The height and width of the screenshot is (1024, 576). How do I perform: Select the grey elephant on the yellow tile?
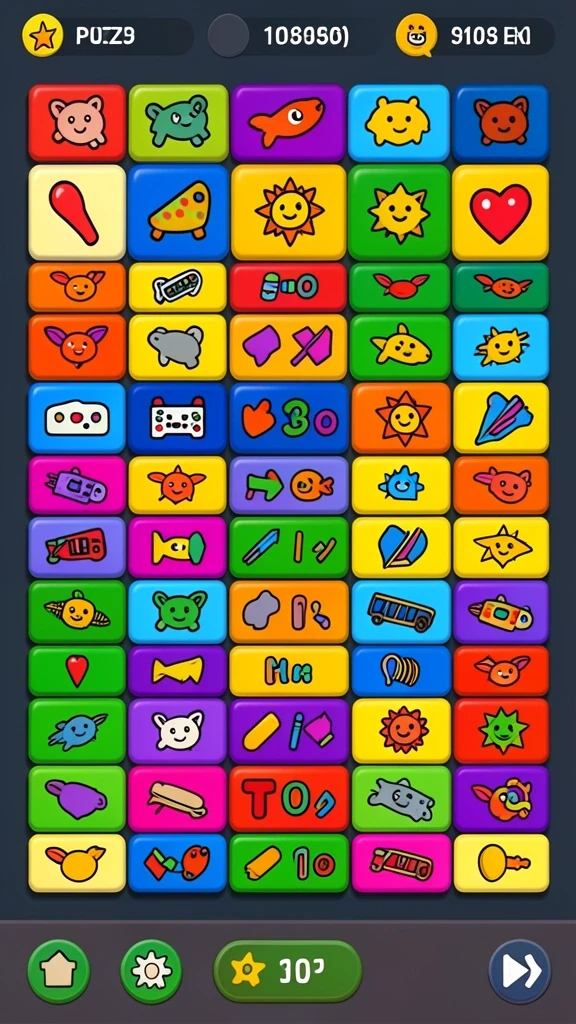178,347
